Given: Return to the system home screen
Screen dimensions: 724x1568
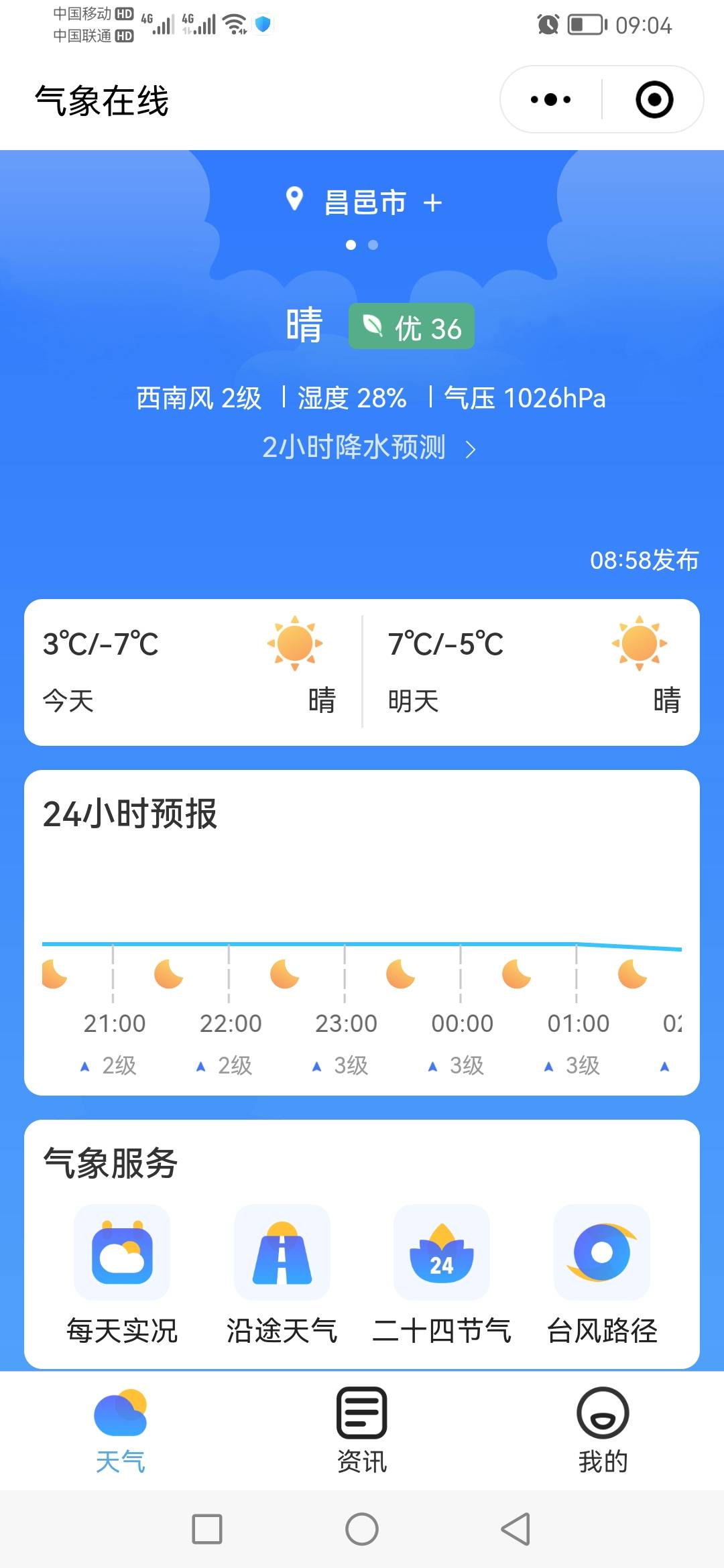Looking at the screenshot, I should pyautogui.click(x=362, y=1529).
